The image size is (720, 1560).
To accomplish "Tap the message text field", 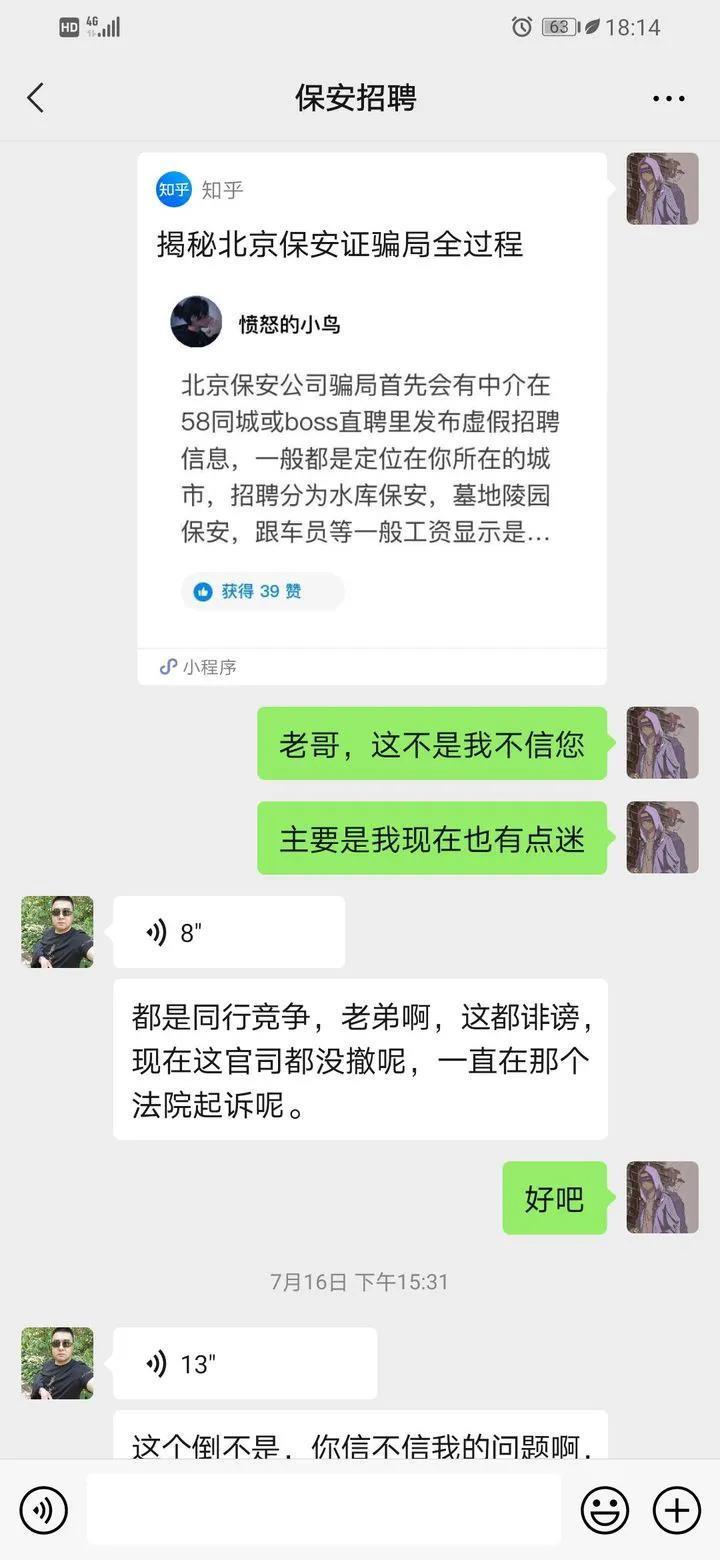I will (x=323, y=1510).
